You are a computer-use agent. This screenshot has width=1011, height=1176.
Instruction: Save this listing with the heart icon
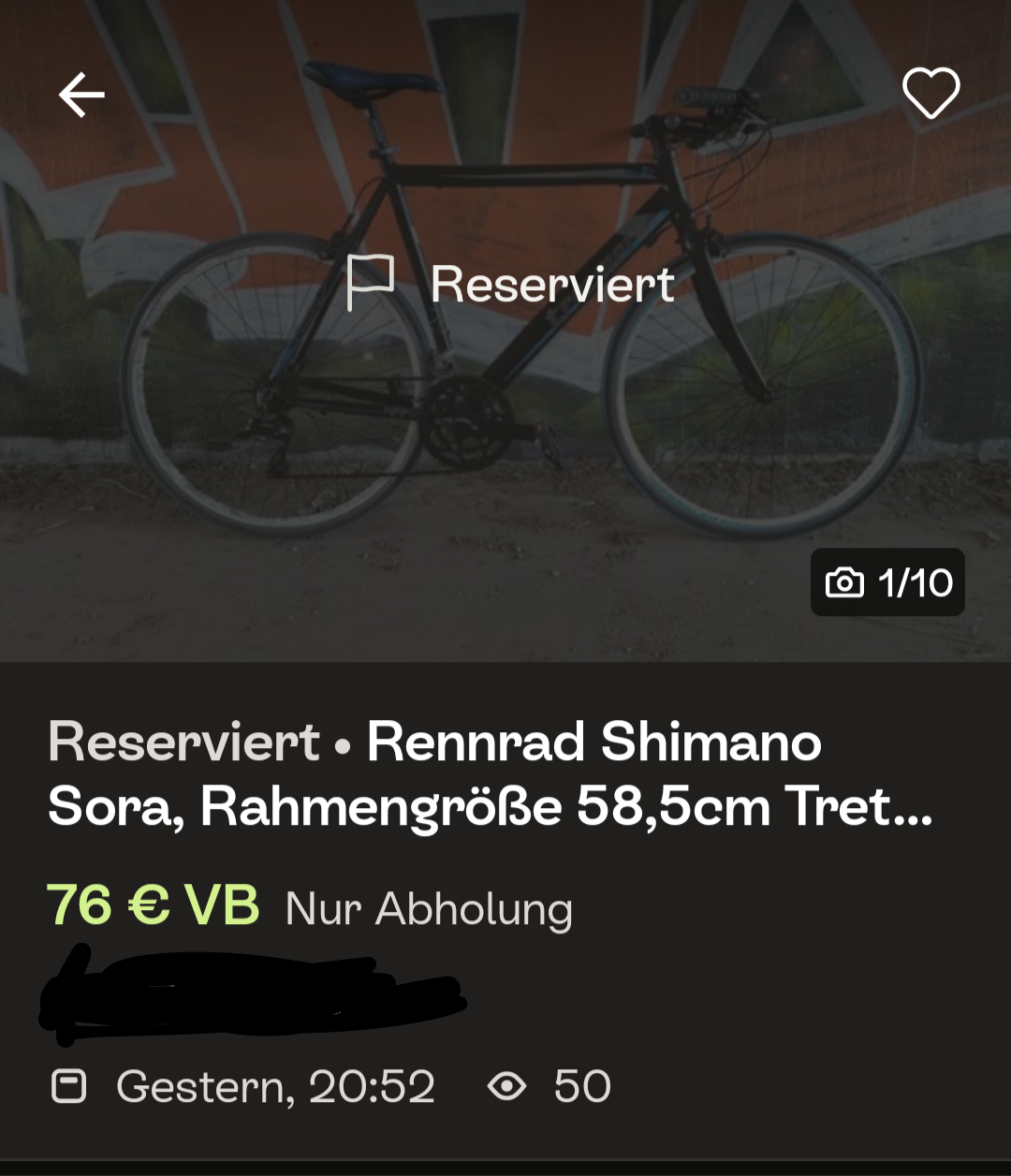(930, 94)
